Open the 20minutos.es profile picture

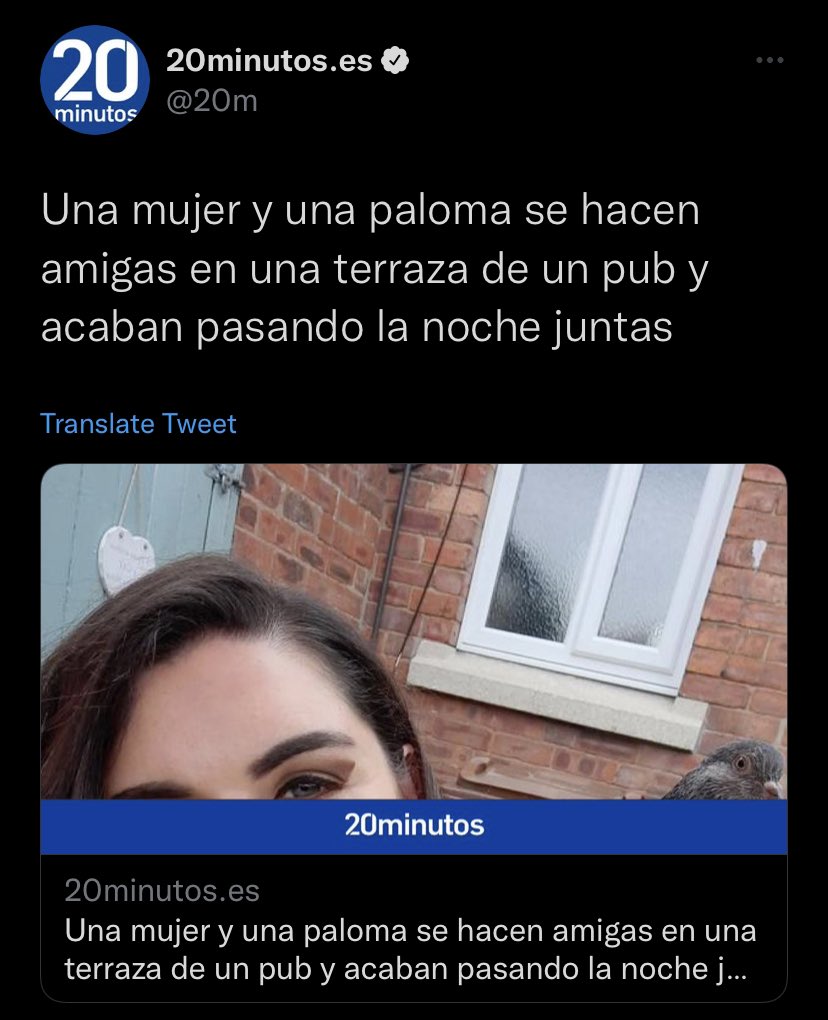pyautogui.click(x=89, y=81)
